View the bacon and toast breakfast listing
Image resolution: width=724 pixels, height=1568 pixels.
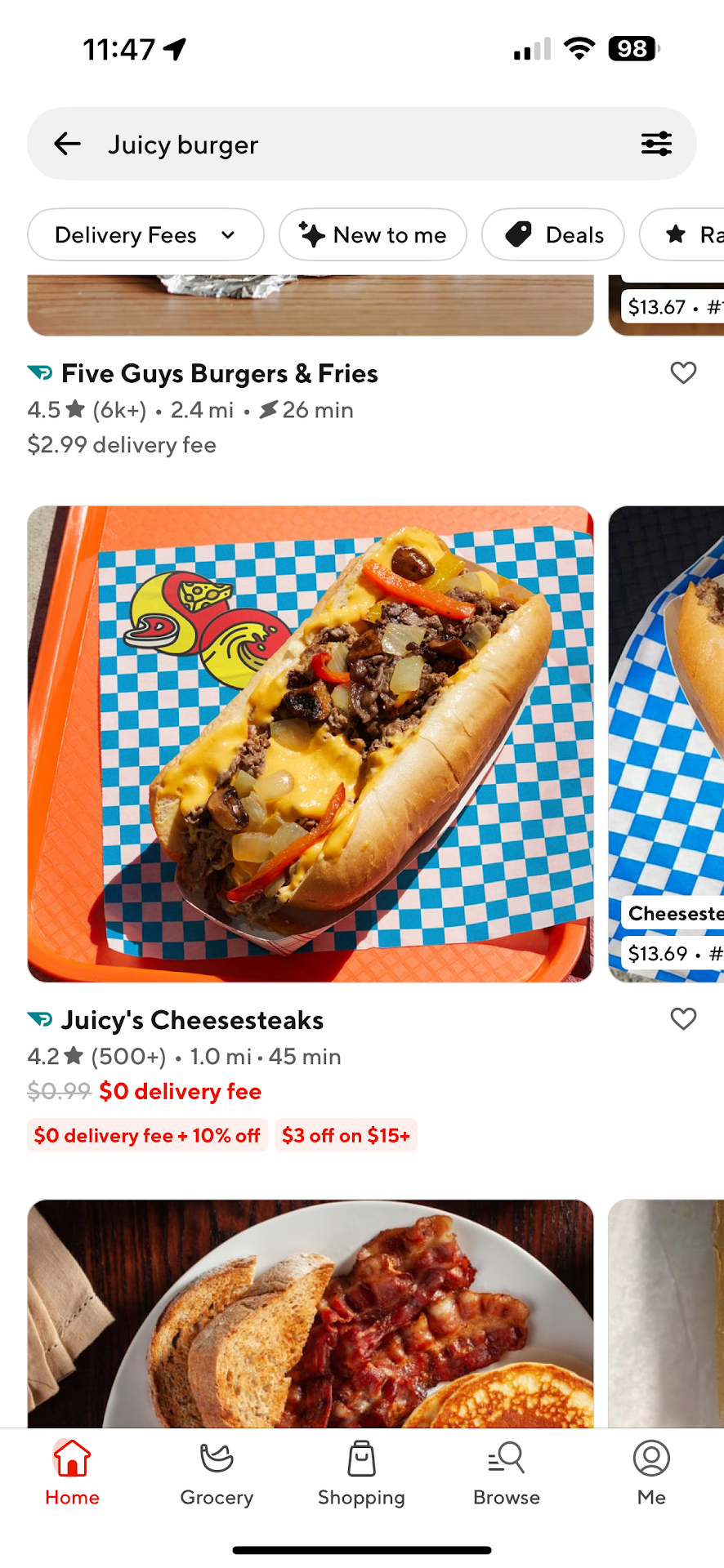coord(311,1313)
